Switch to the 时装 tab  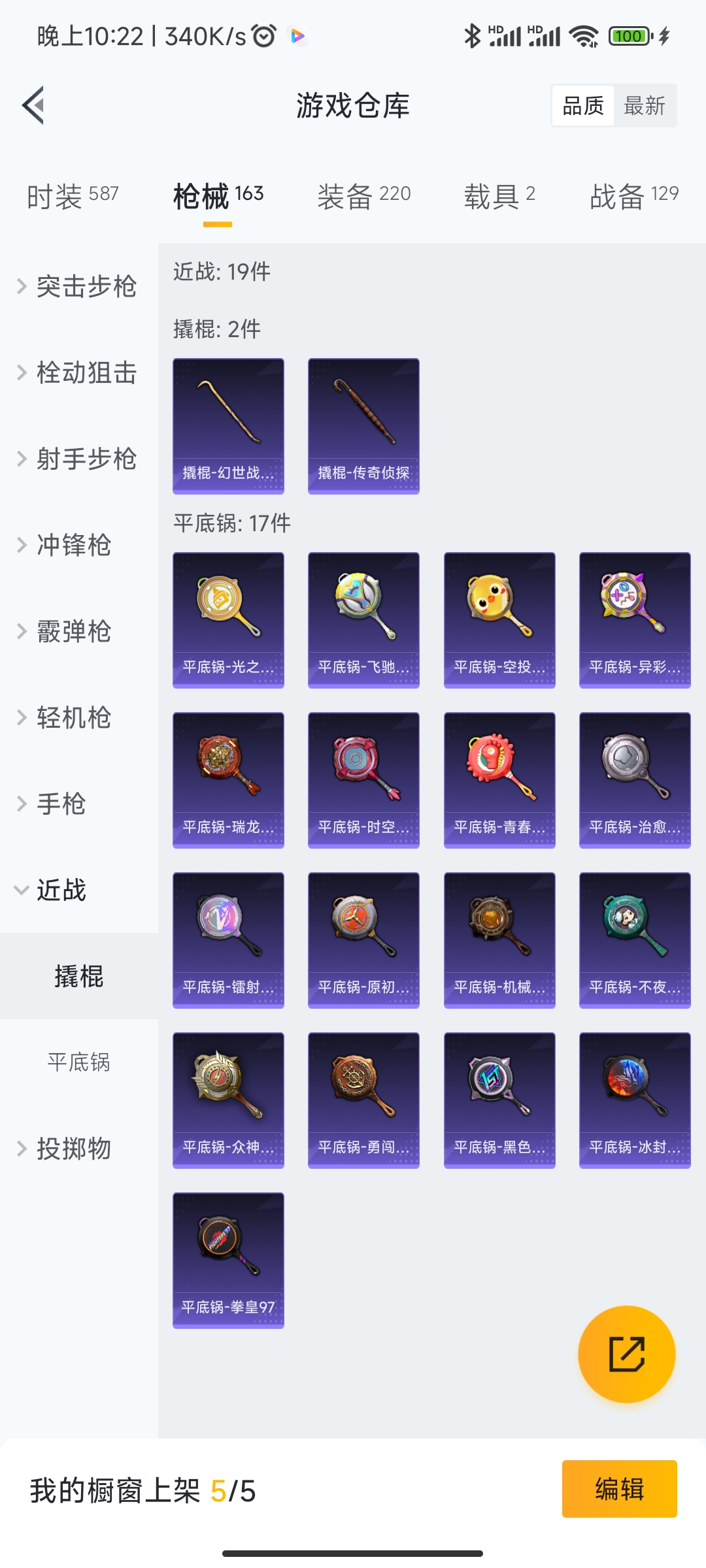click(x=73, y=195)
